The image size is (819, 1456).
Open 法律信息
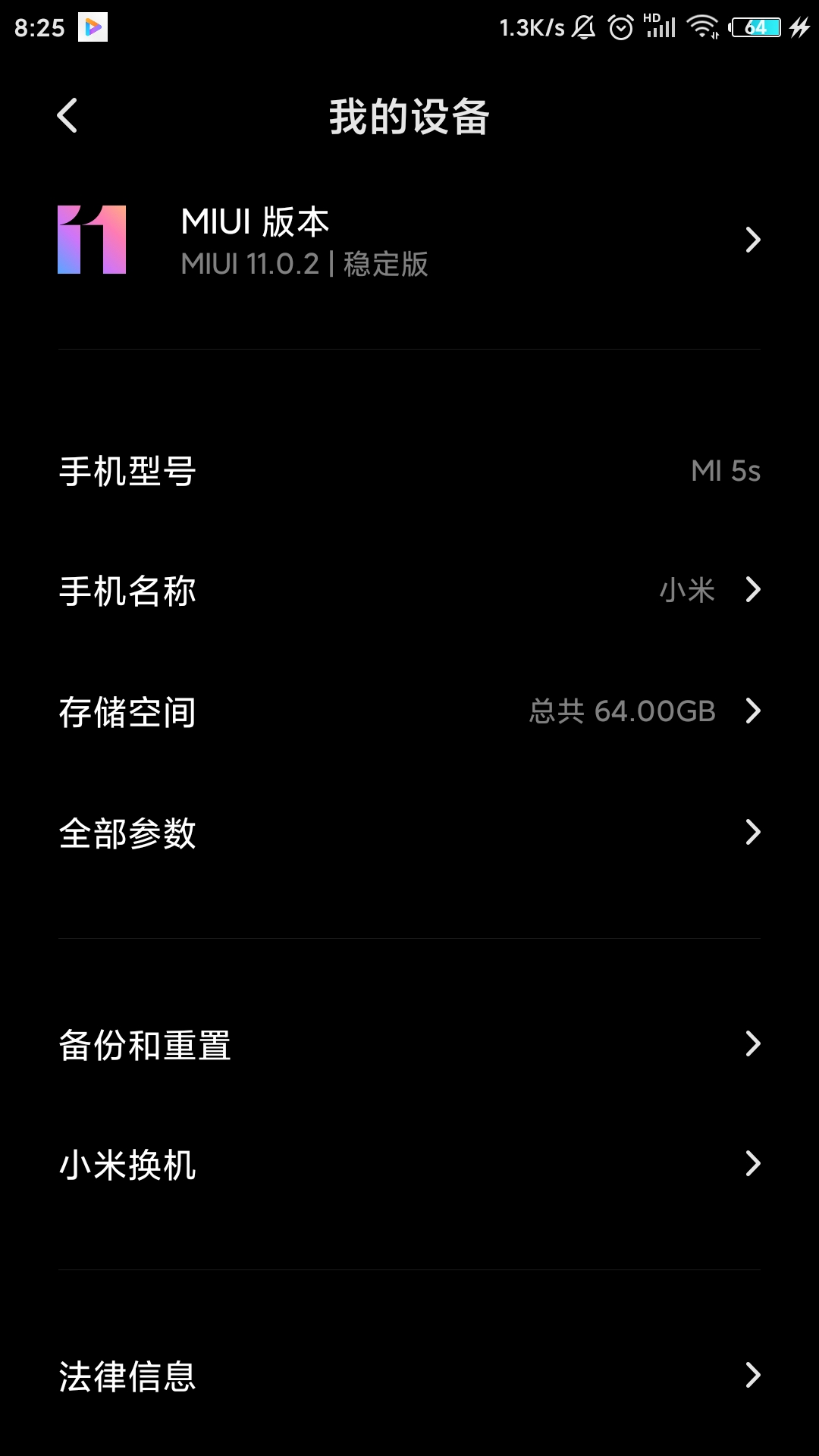[409, 1375]
